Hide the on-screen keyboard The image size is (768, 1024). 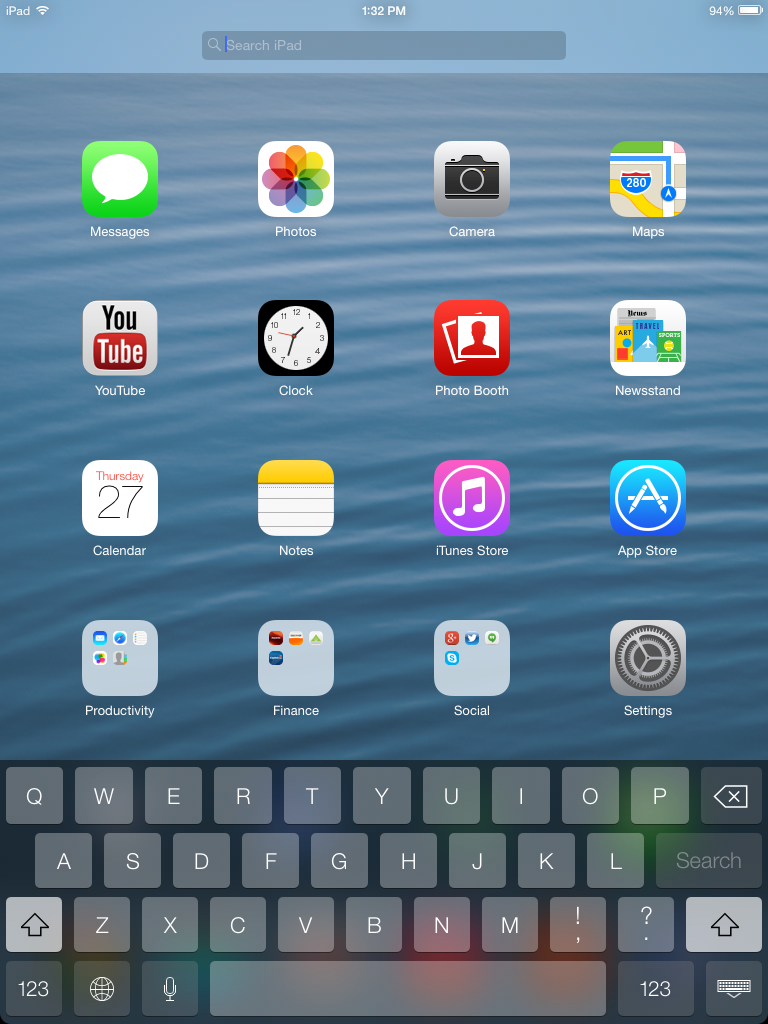(733, 989)
